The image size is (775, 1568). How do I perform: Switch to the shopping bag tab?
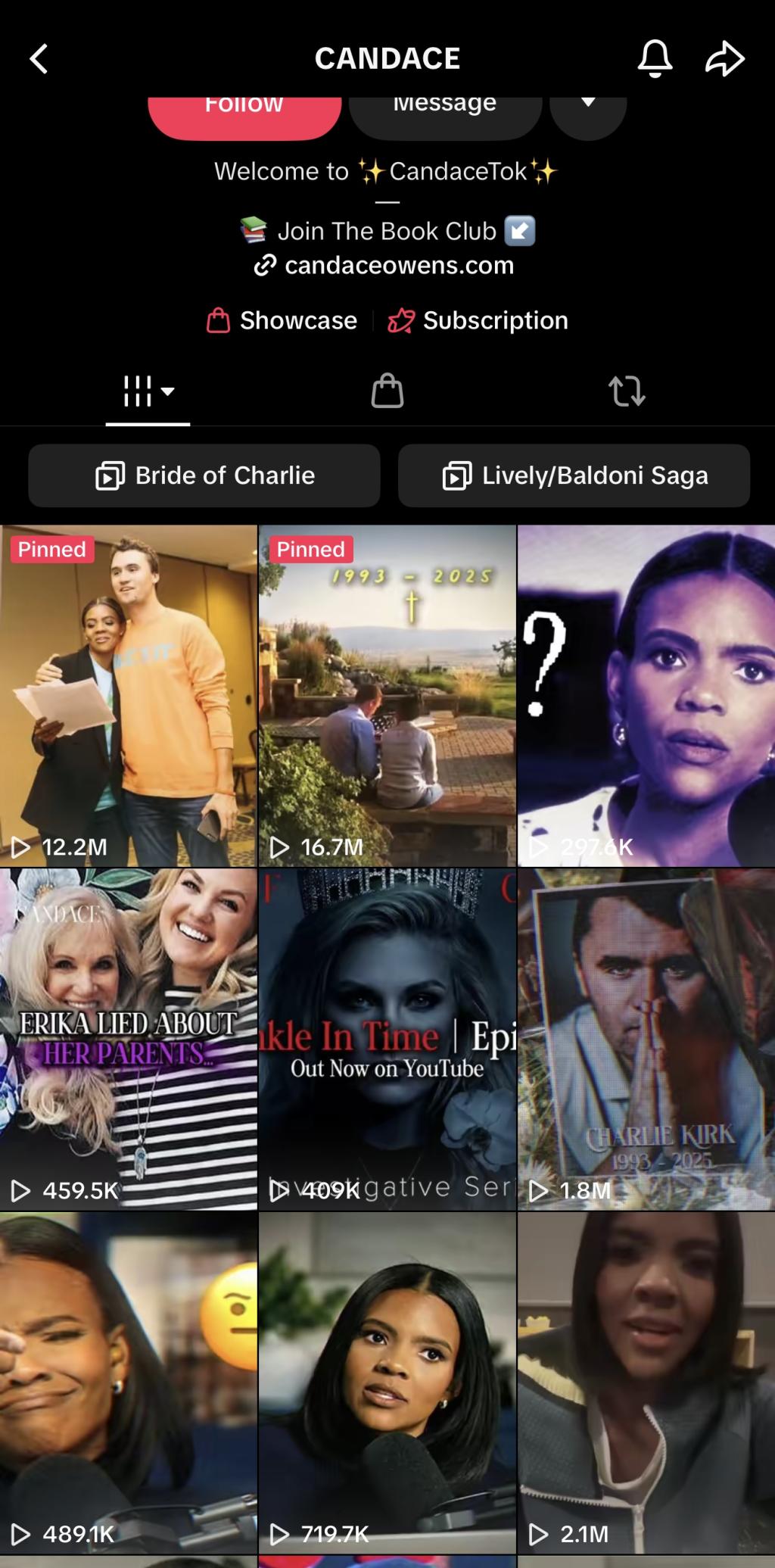[x=387, y=391]
